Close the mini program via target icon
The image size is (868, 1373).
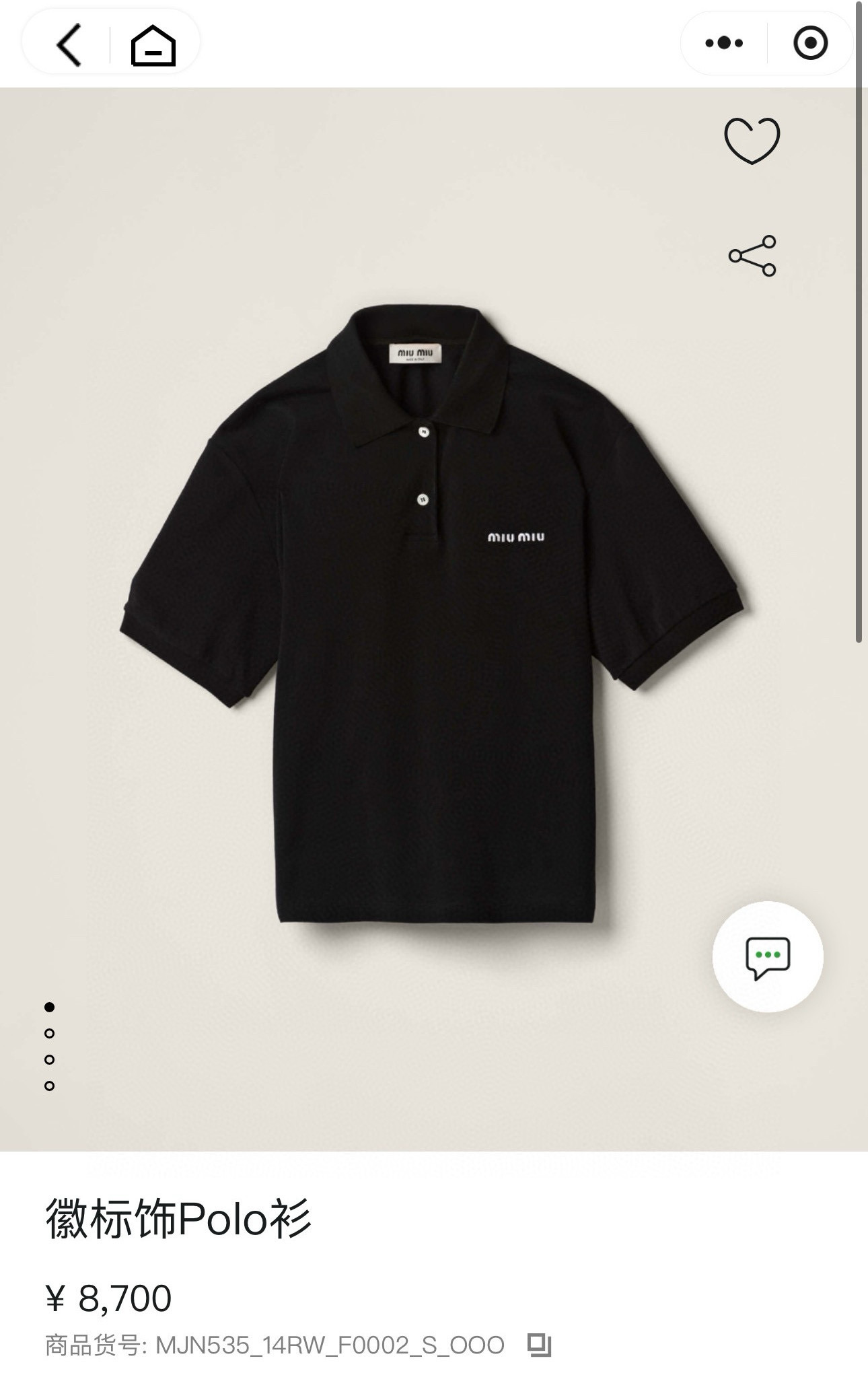pyautogui.click(x=810, y=43)
